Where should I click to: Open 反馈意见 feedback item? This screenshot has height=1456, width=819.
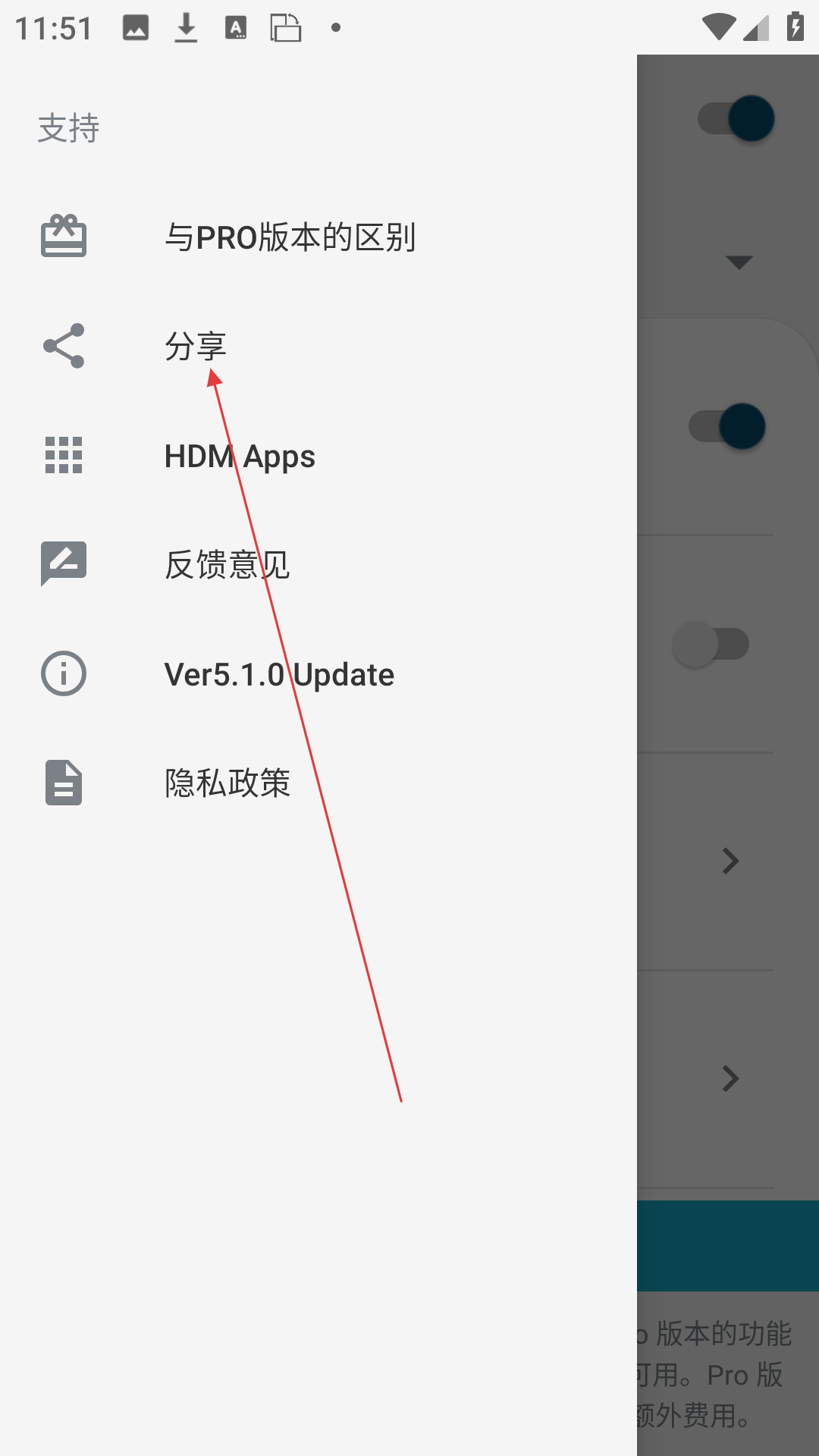(x=318, y=565)
